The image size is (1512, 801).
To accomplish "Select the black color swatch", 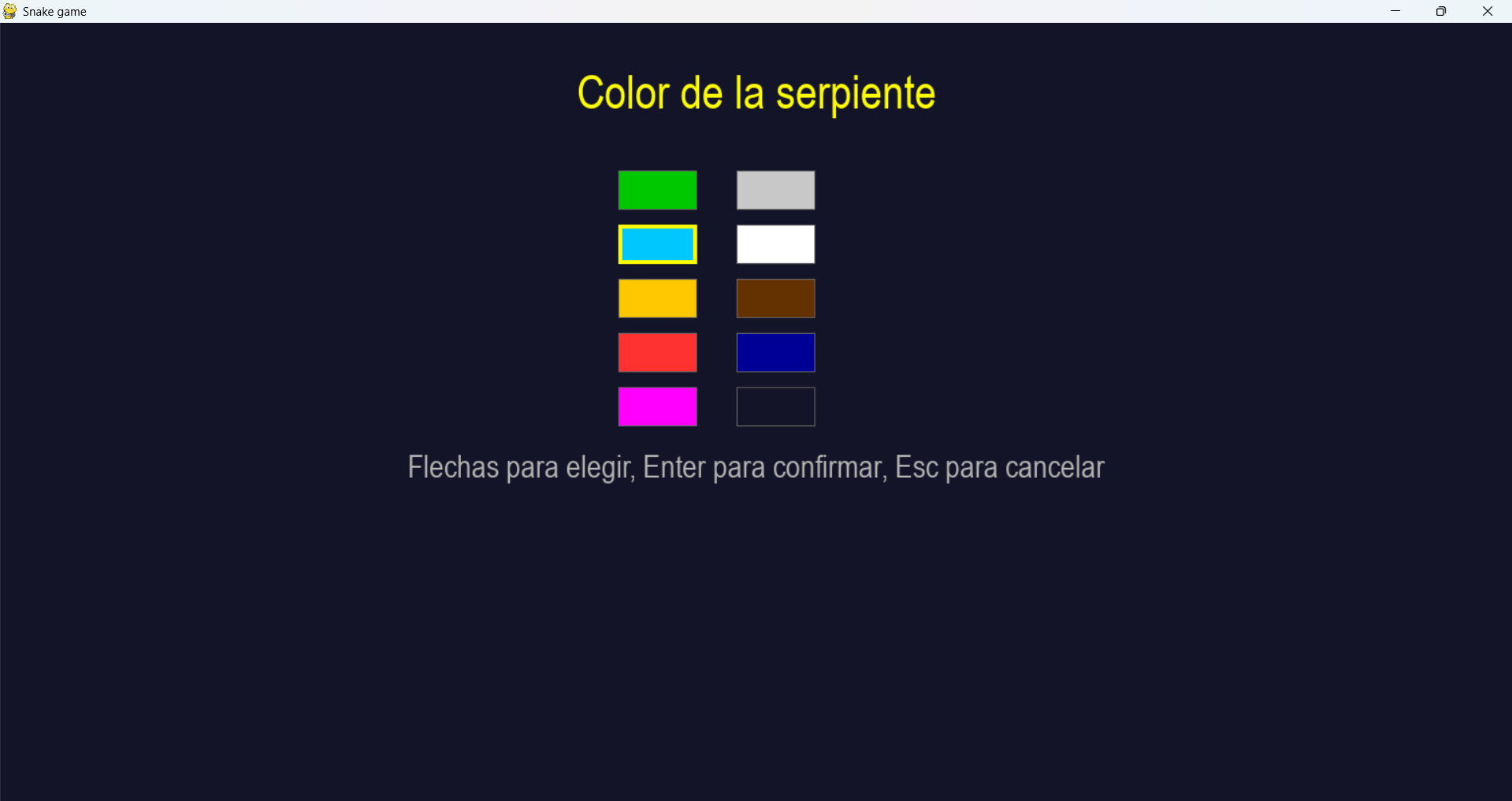I will 775,406.
